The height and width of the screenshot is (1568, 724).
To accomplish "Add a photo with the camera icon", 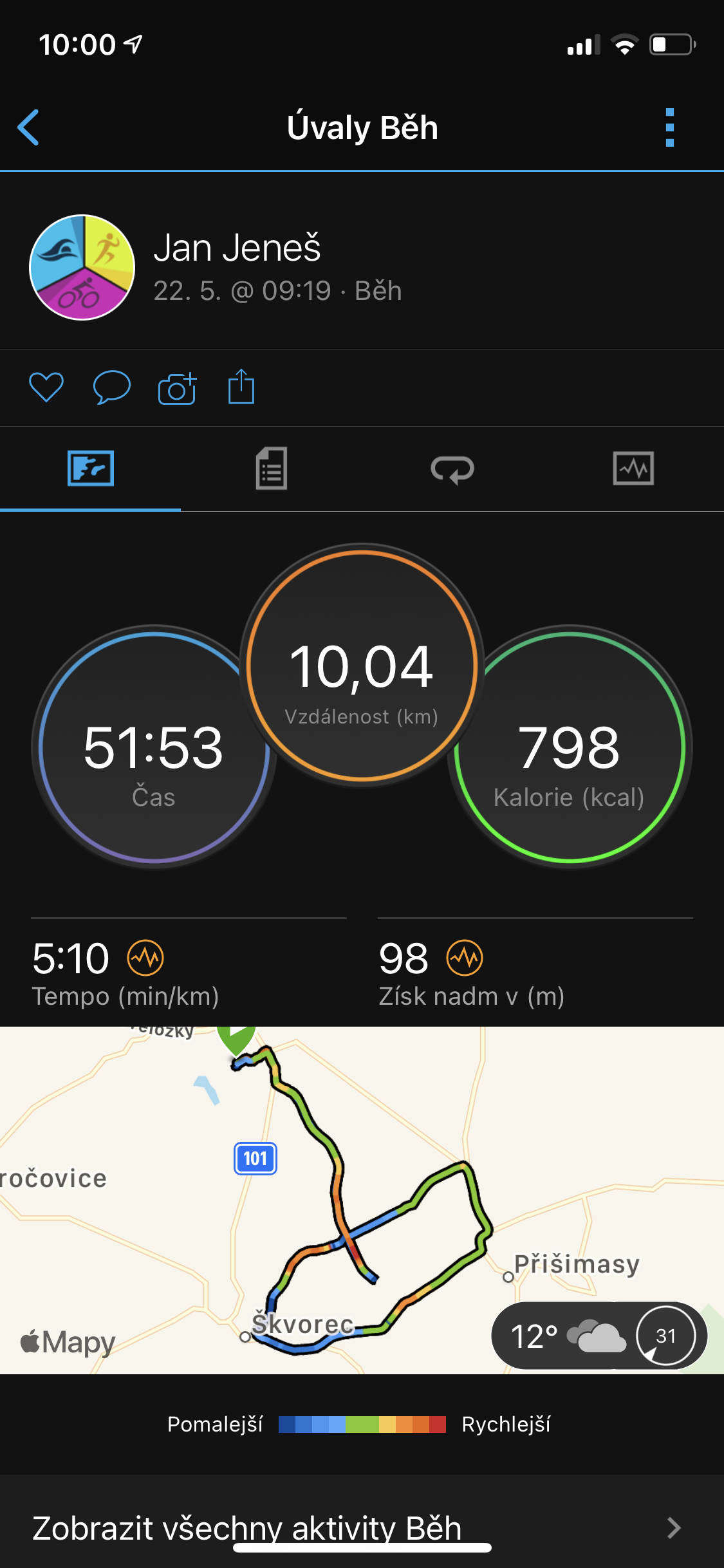I will (177, 387).
